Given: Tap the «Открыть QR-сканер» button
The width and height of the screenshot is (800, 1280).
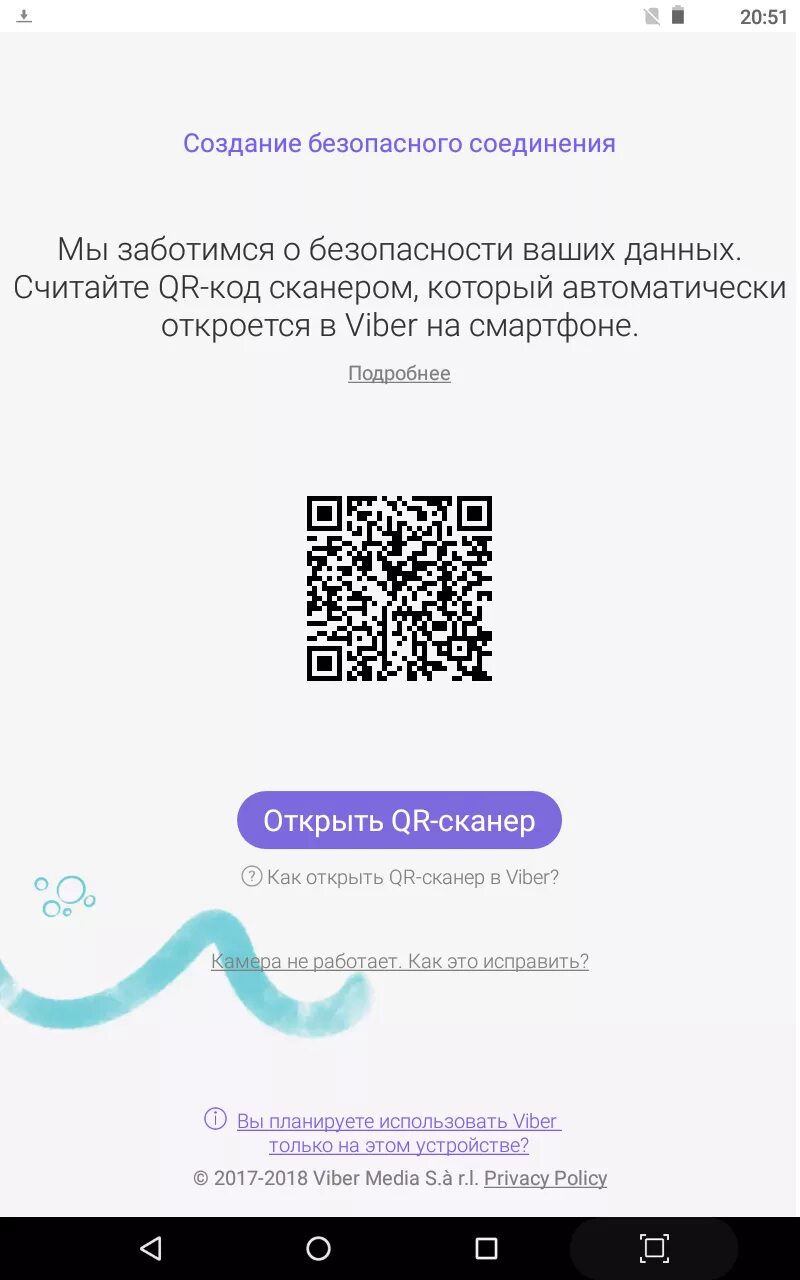Looking at the screenshot, I should (x=399, y=821).
